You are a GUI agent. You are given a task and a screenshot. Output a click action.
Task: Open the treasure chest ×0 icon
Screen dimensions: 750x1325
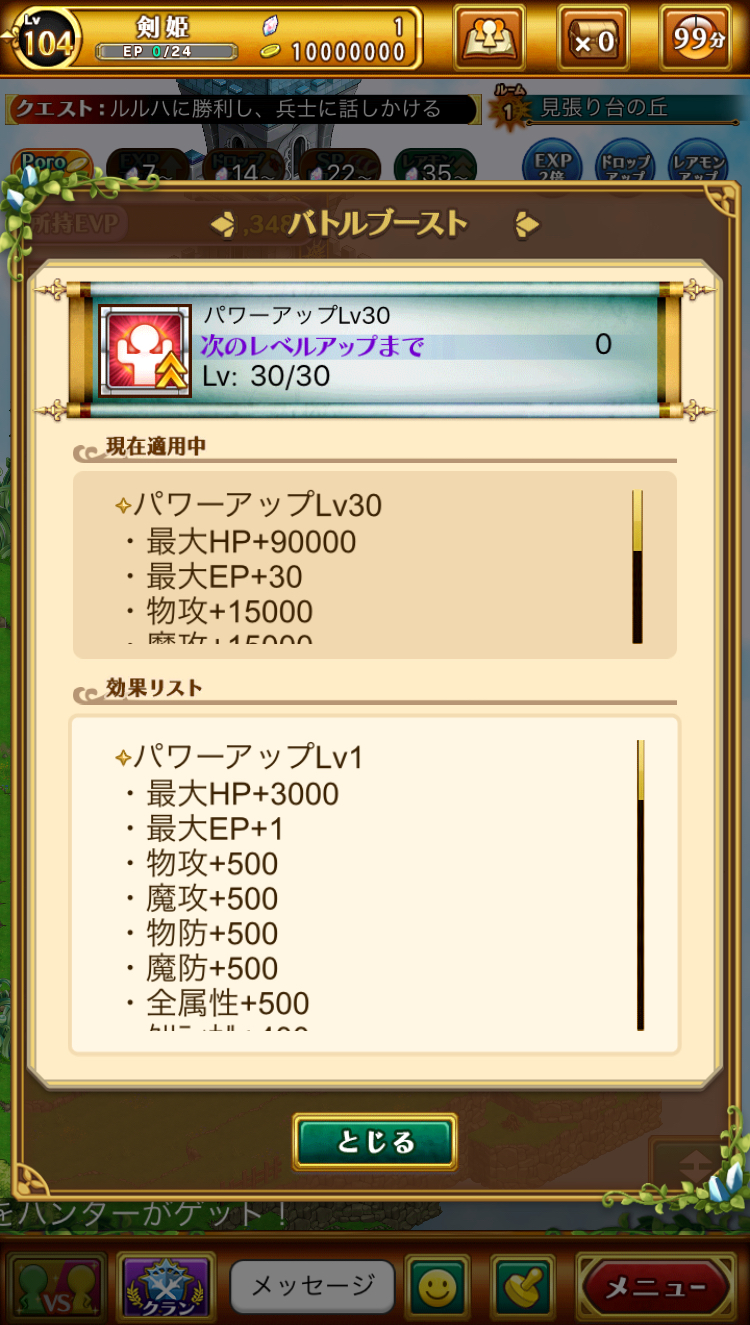[x=593, y=38]
